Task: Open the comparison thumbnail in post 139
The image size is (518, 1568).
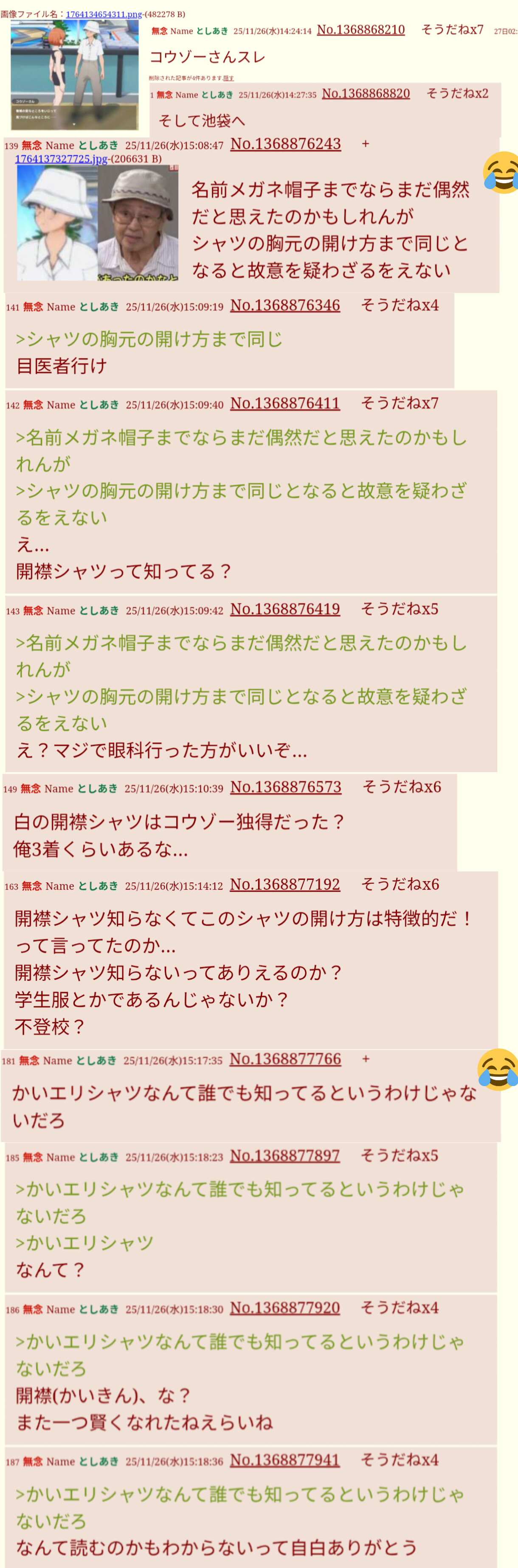Action: [98, 223]
